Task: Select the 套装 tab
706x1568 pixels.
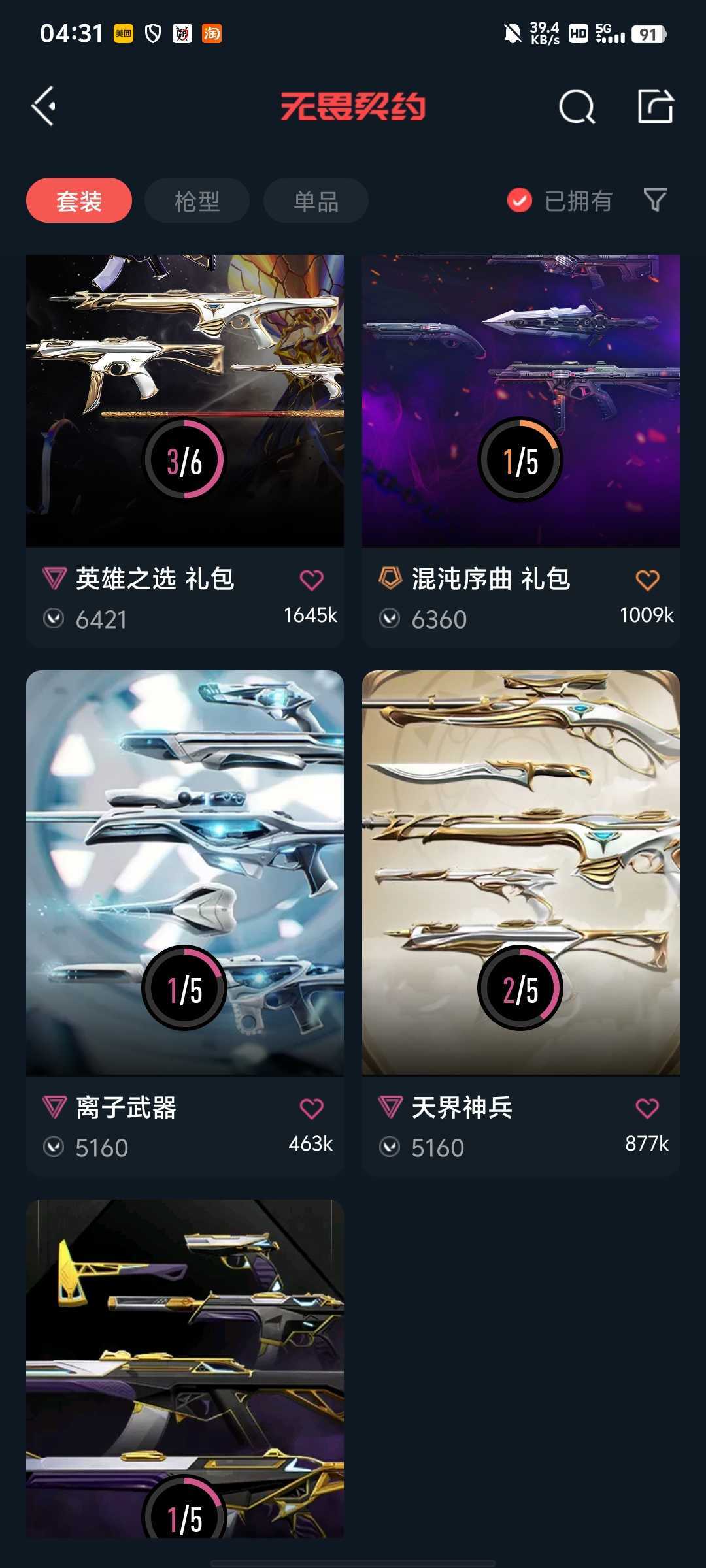Action: [78, 201]
